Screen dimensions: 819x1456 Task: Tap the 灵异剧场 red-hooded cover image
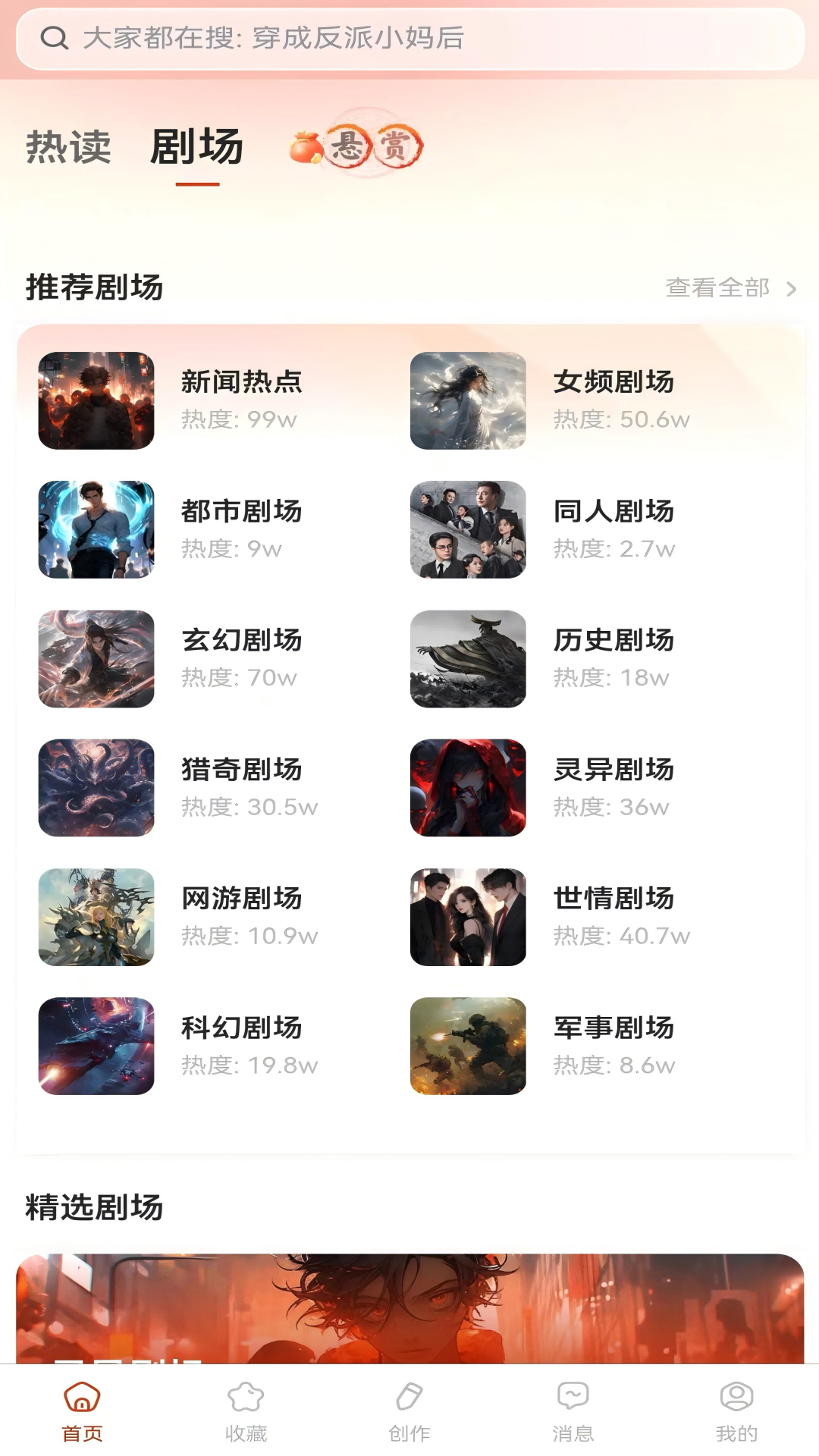click(467, 789)
